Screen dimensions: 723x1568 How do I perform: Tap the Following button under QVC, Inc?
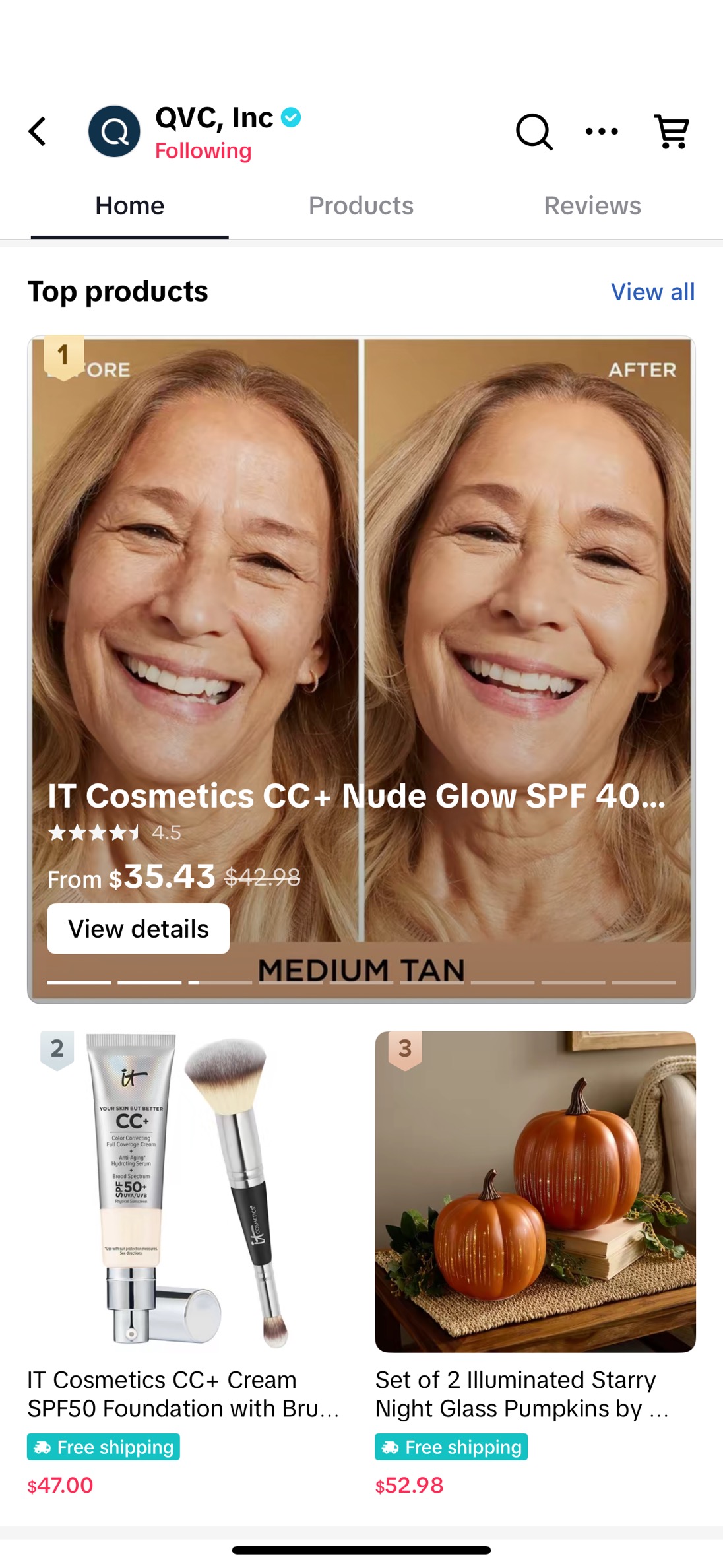coord(203,151)
